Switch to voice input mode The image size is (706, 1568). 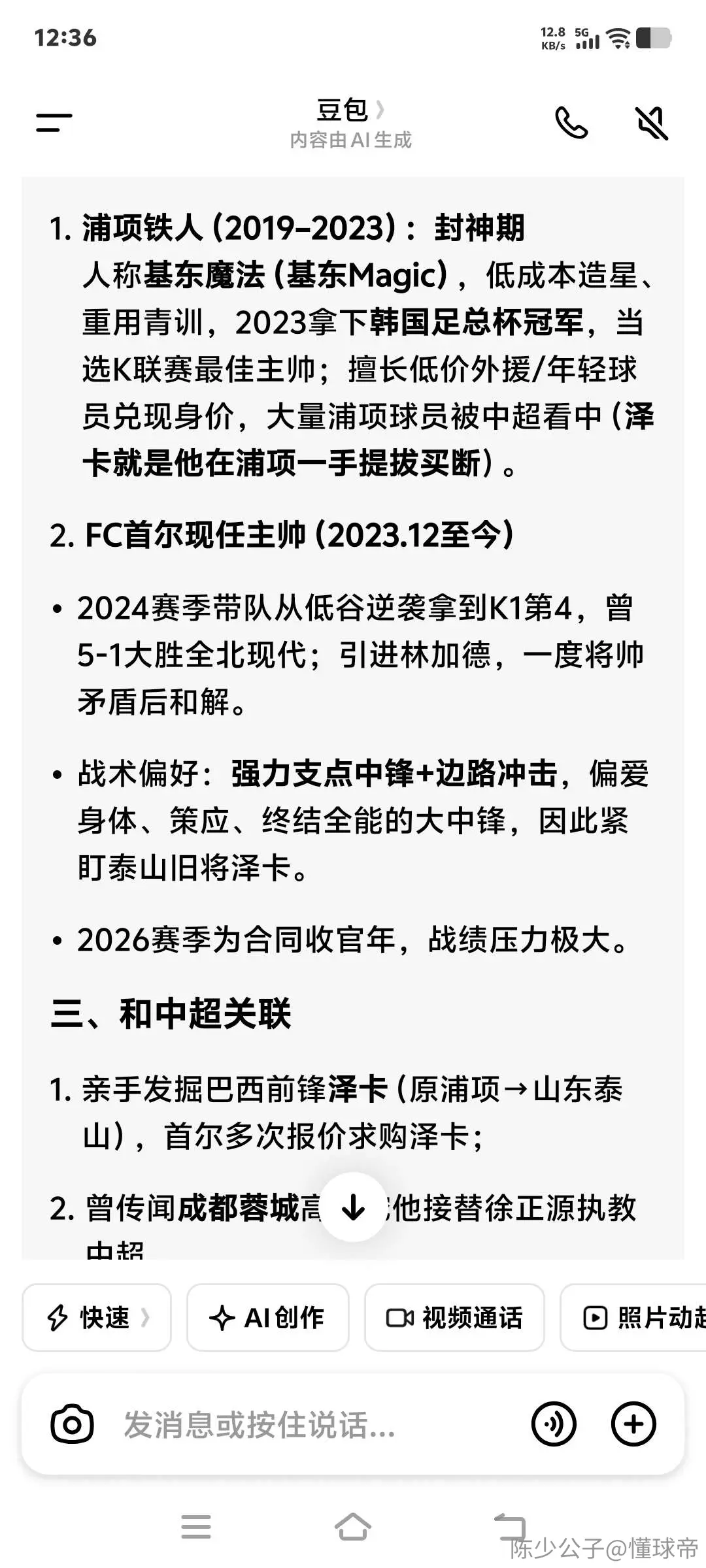pyautogui.click(x=554, y=1424)
